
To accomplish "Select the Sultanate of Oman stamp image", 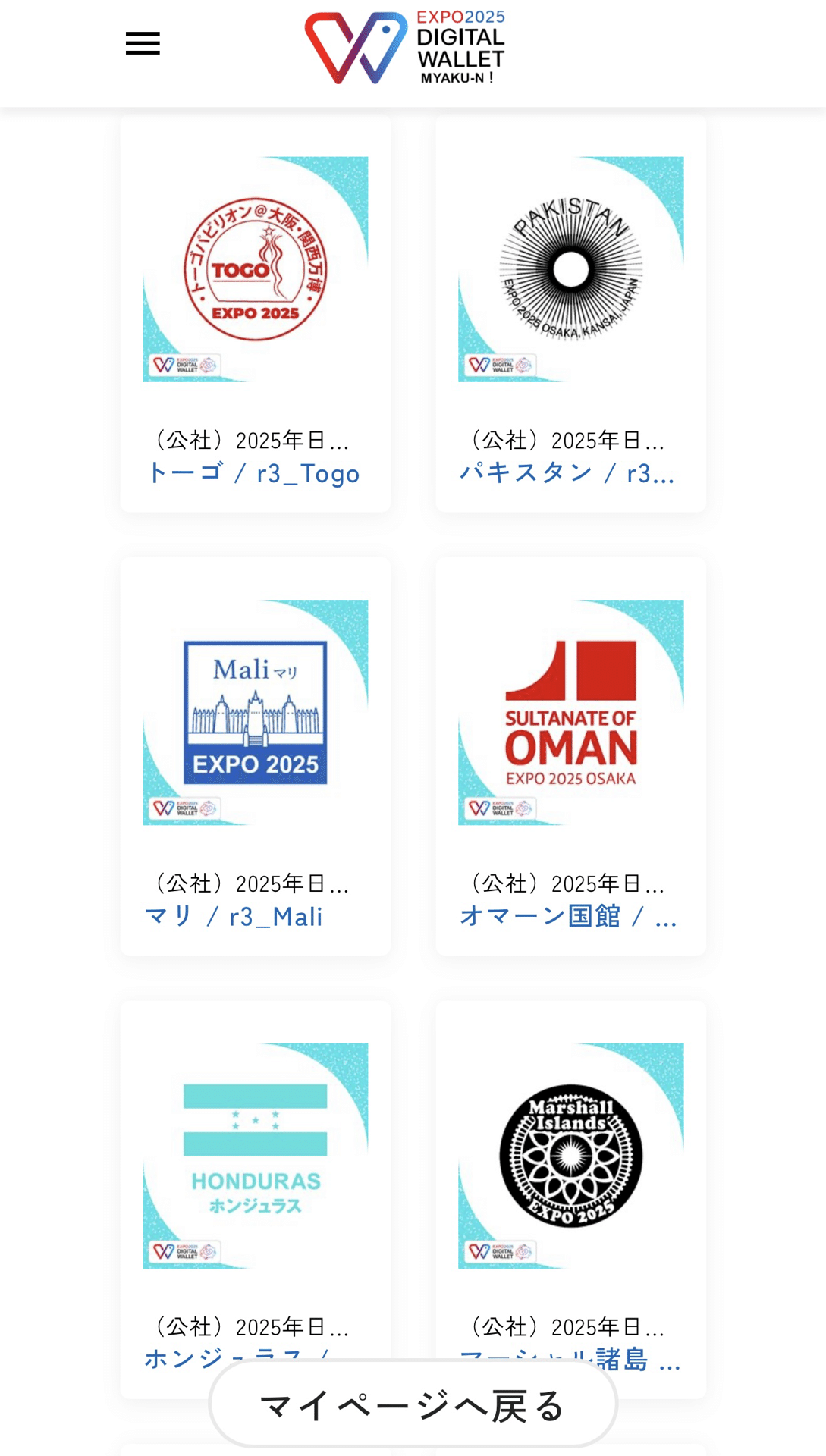I will pos(570,709).
